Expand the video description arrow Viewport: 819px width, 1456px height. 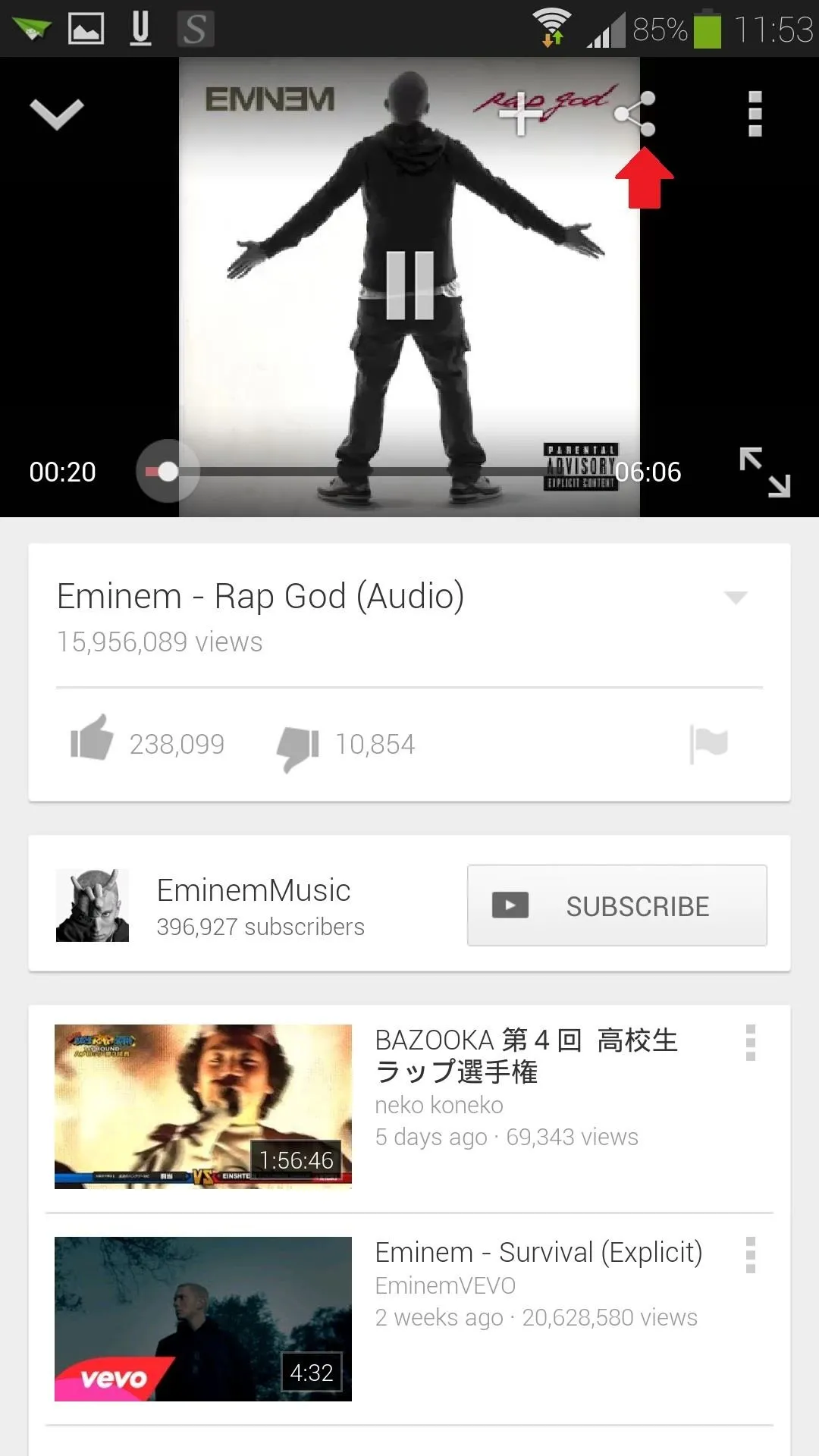point(736,598)
